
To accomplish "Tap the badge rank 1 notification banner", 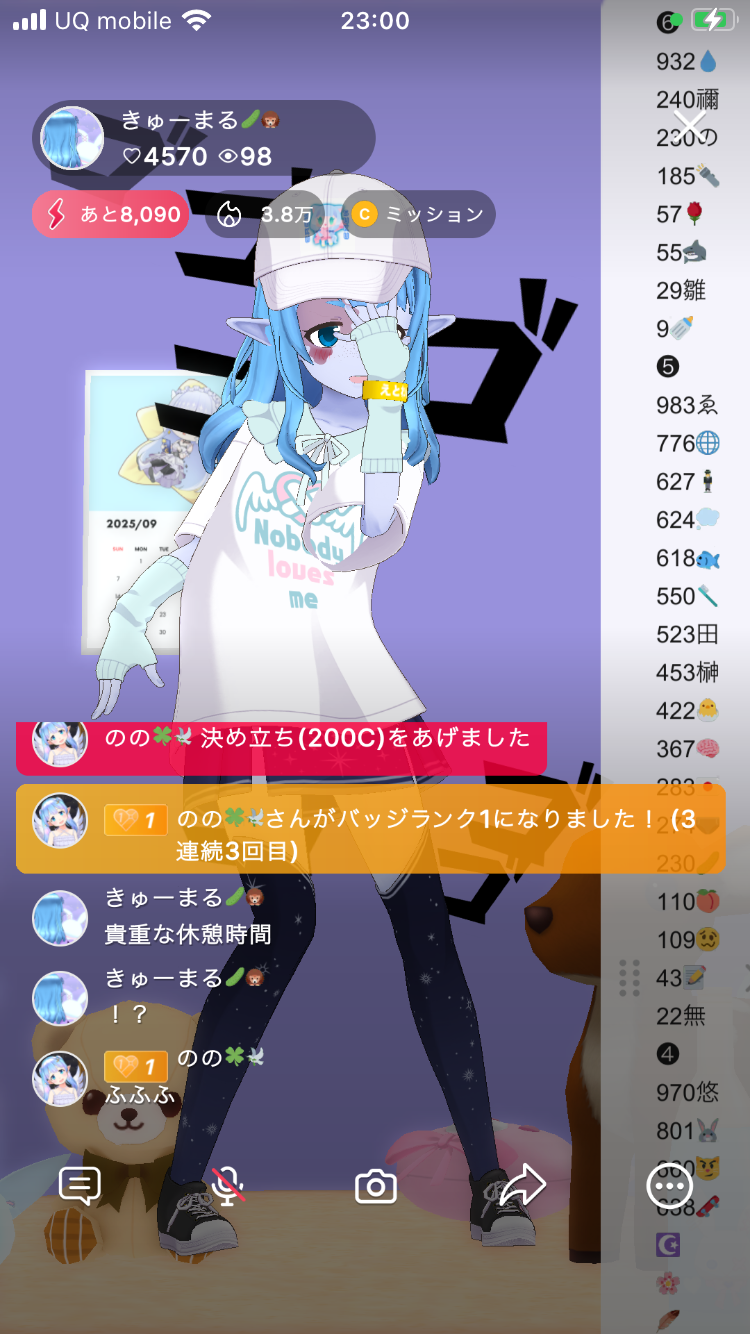I will pyautogui.click(x=370, y=829).
